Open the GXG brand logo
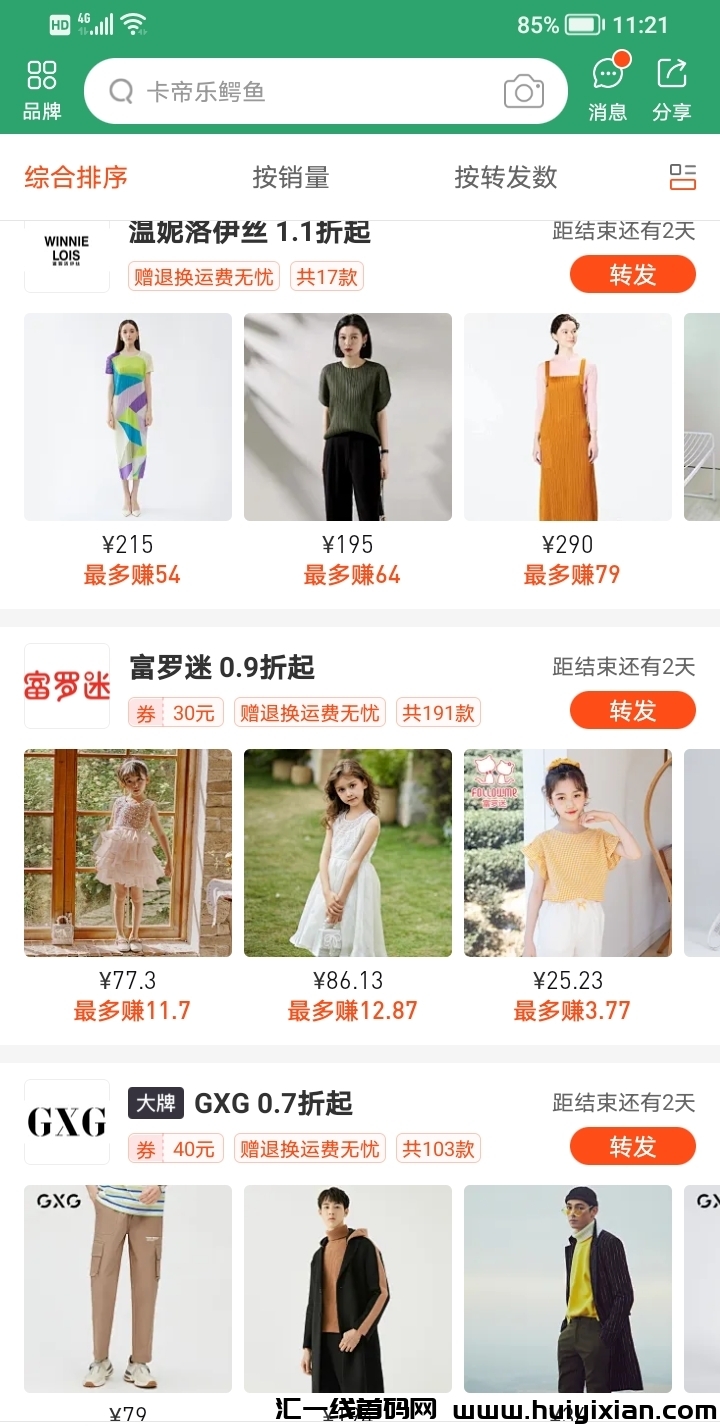 (x=67, y=1122)
